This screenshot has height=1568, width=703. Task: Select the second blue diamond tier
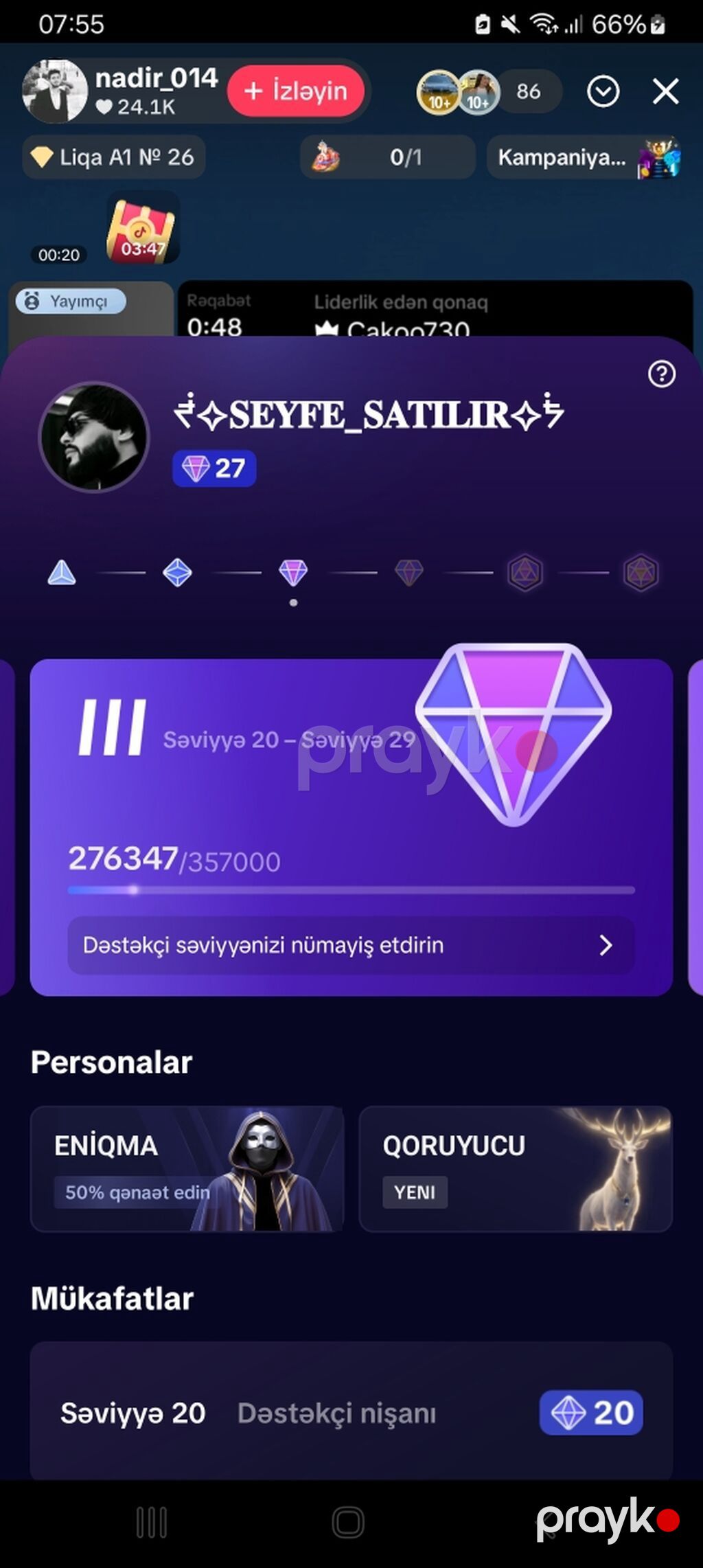tap(177, 572)
